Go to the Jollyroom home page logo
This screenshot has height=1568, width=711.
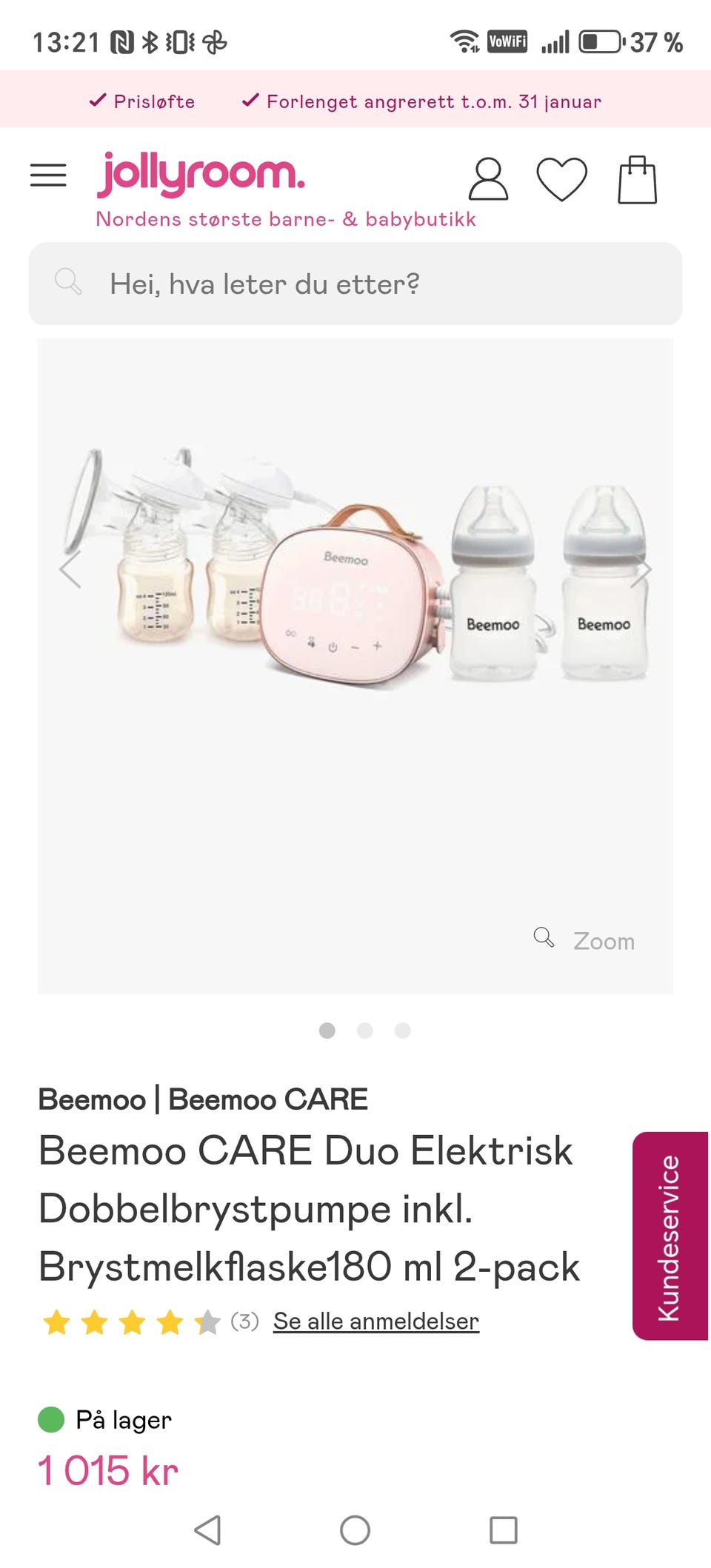pyautogui.click(x=201, y=175)
